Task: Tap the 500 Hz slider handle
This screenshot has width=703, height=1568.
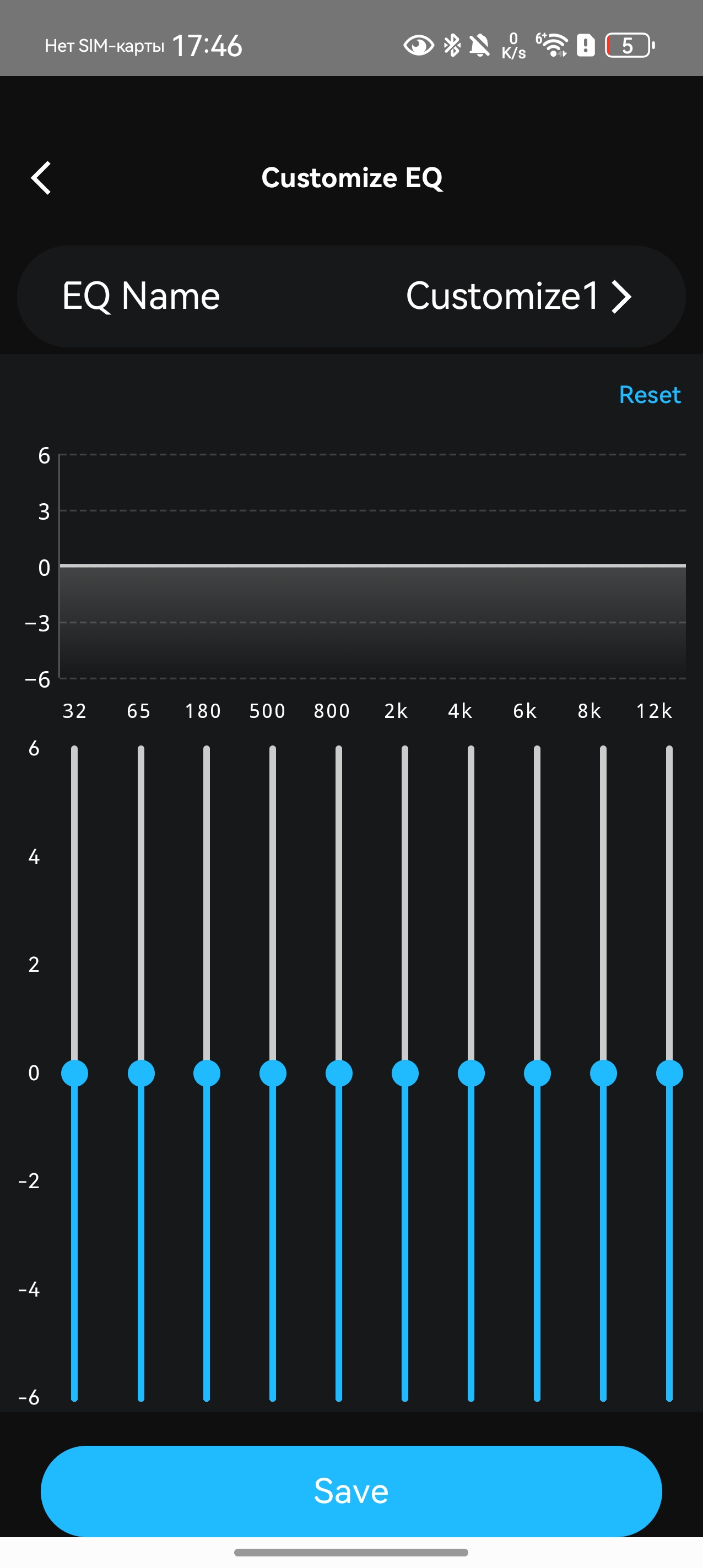Action: (x=273, y=1073)
